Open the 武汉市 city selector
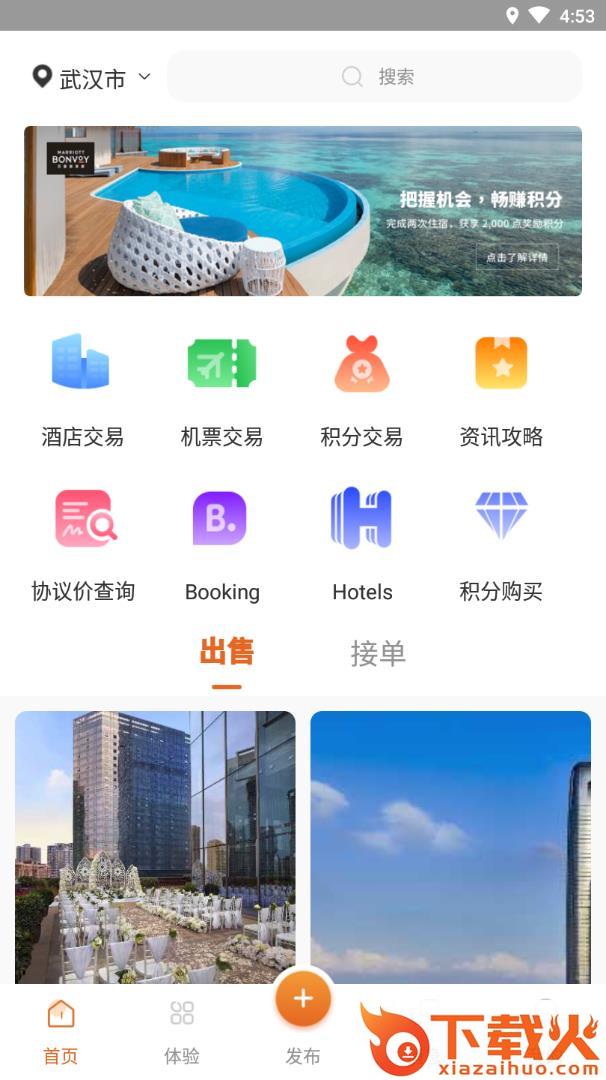The width and height of the screenshot is (606, 1080). [x=92, y=78]
